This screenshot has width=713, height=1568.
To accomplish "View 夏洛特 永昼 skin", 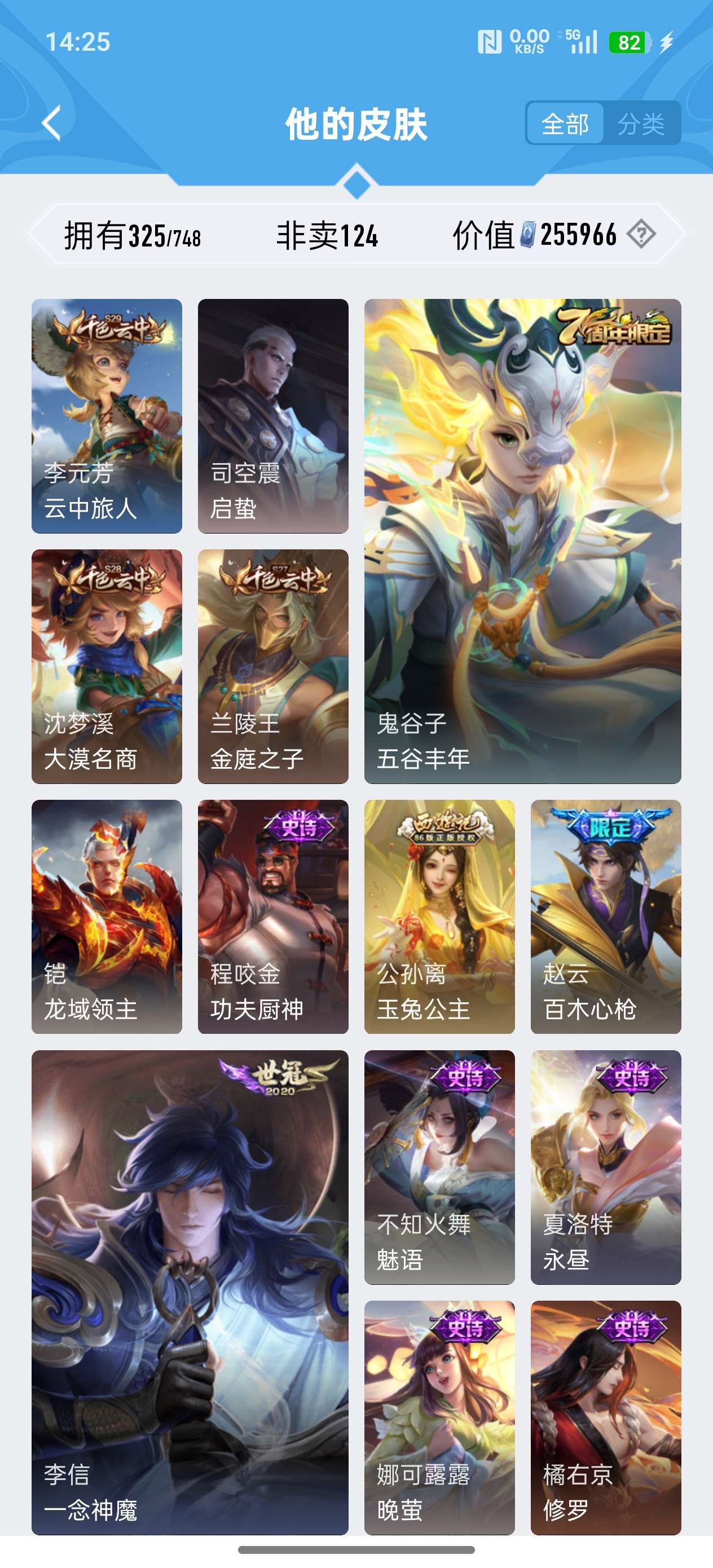I will tap(605, 1167).
